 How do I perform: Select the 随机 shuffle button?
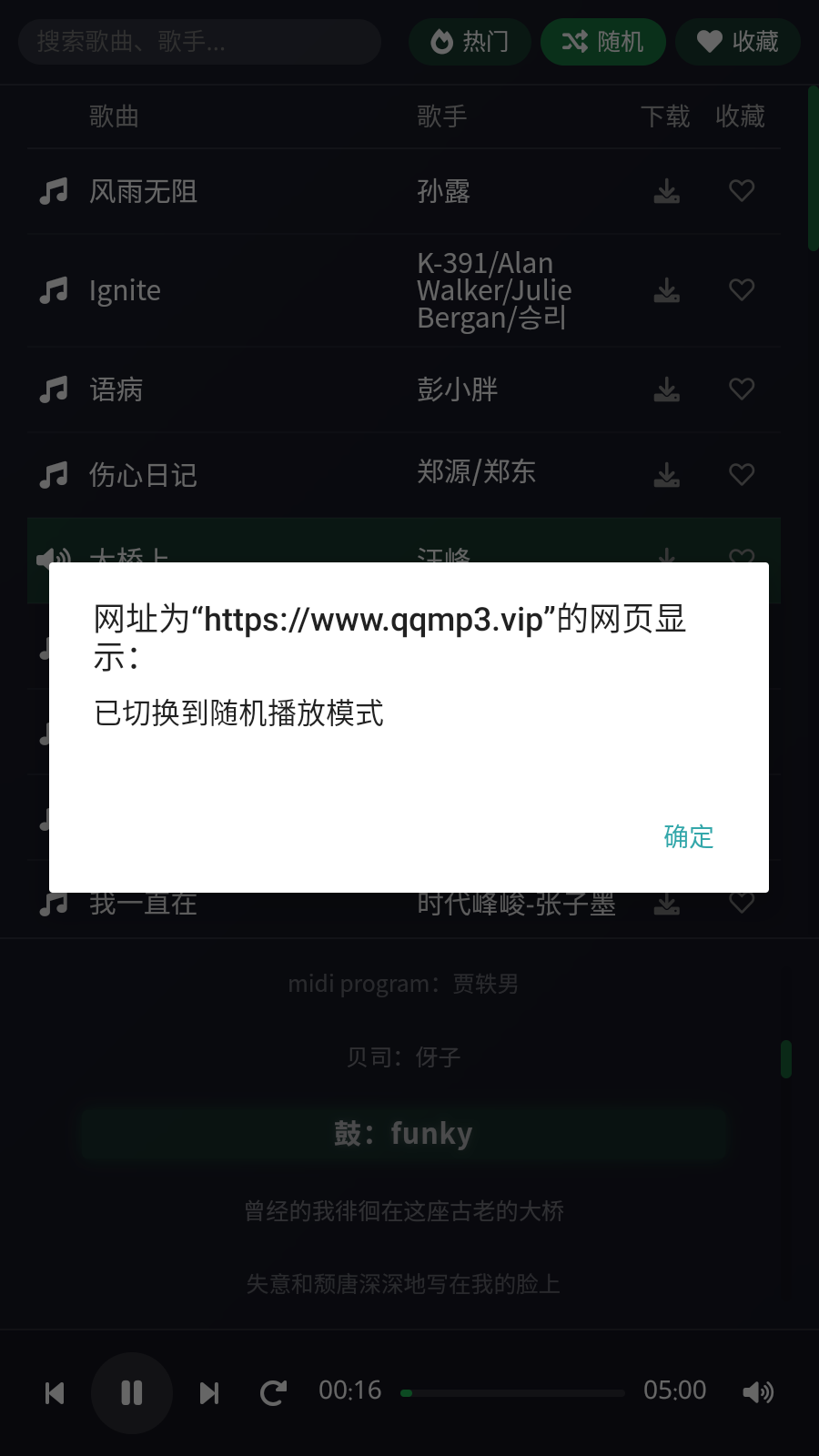click(x=602, y=42)
